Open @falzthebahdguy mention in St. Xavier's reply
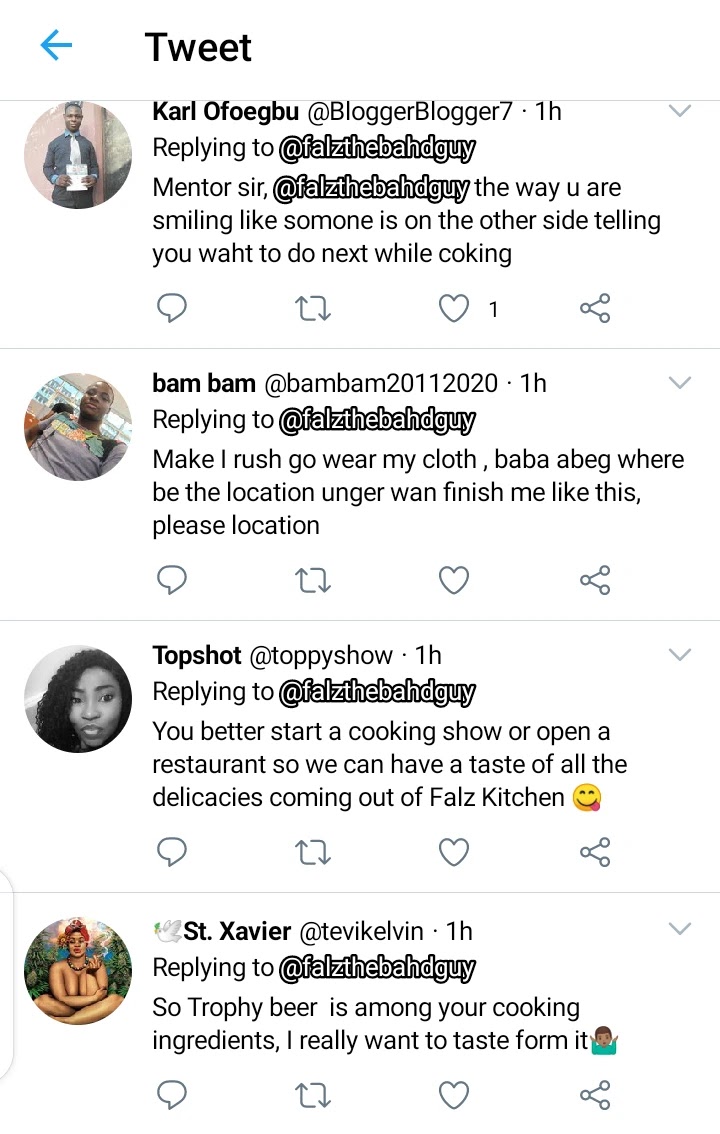 377,968
